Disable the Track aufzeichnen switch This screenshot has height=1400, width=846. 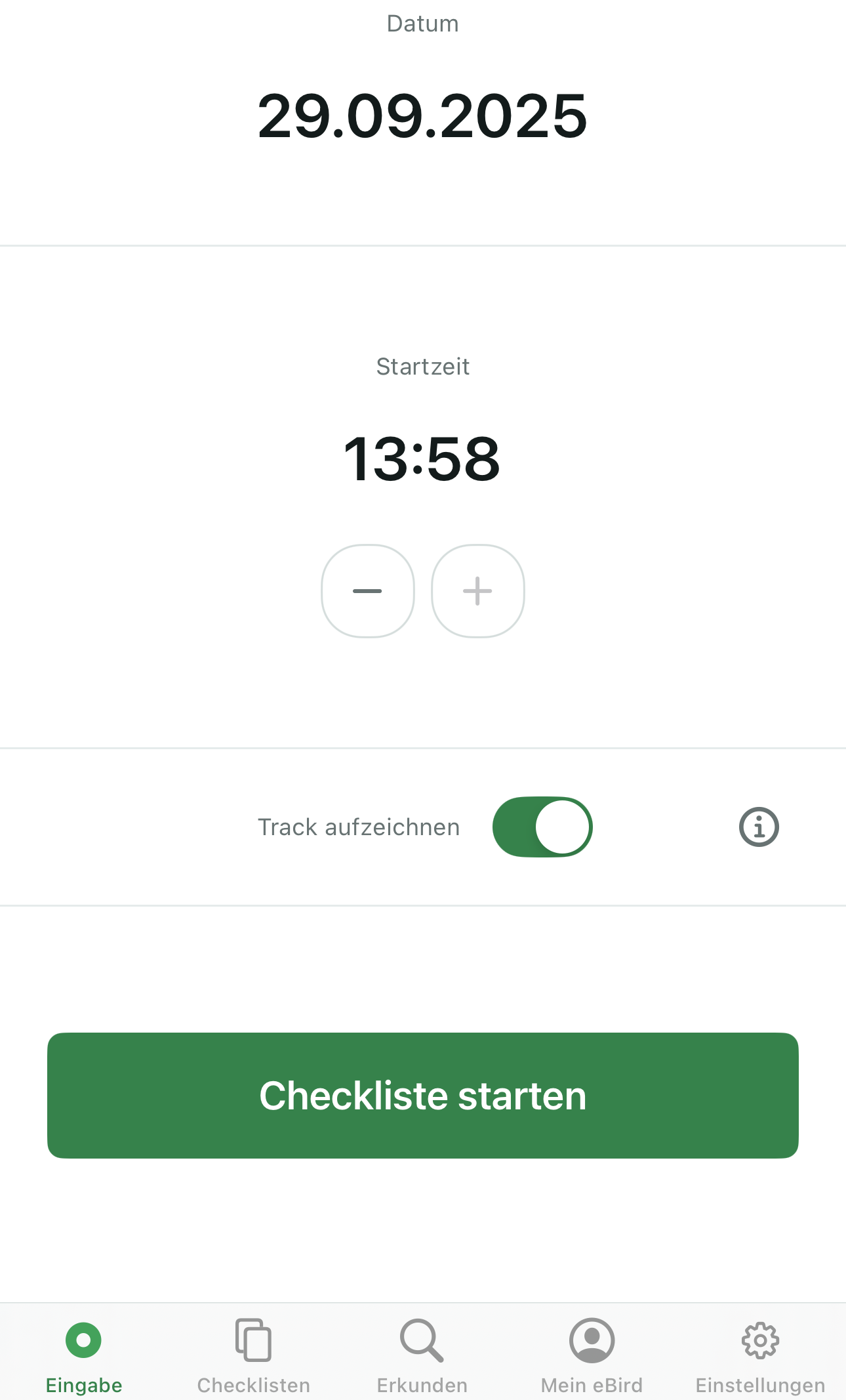542,827
